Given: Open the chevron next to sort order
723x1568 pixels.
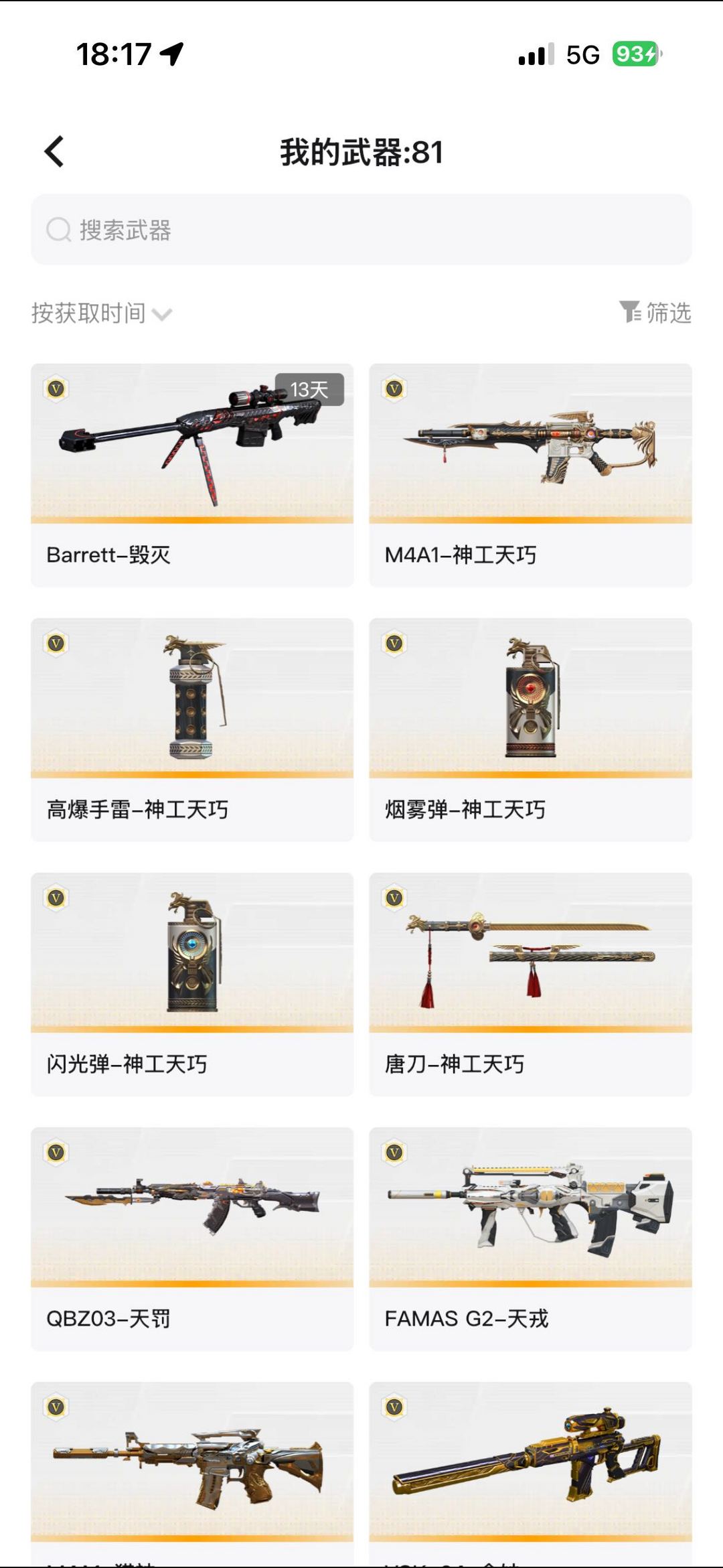Looking at the screenshot, I should pyautogui.click(x=163, y=314).
